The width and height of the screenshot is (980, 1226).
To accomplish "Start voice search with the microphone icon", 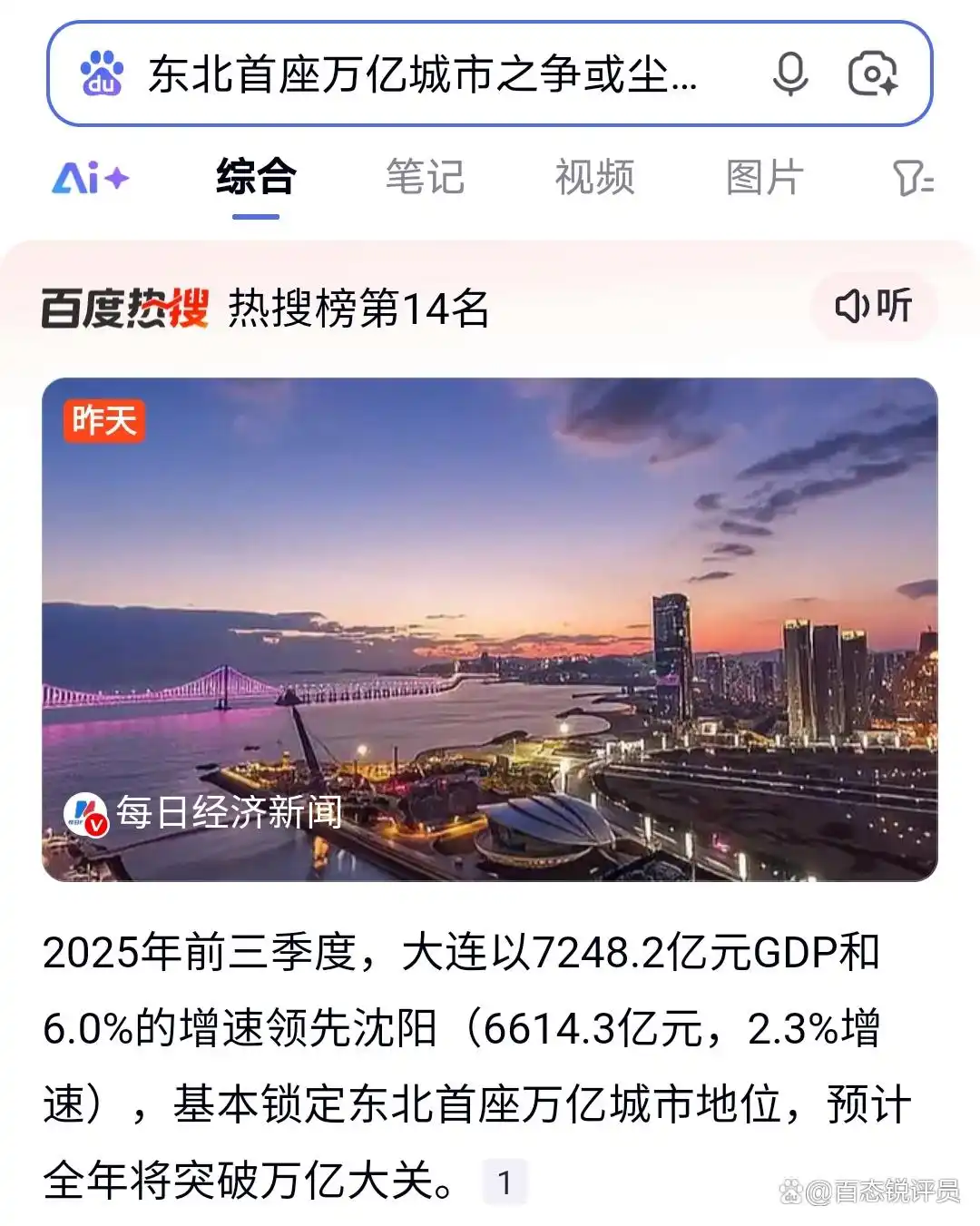I will [789, 74].
